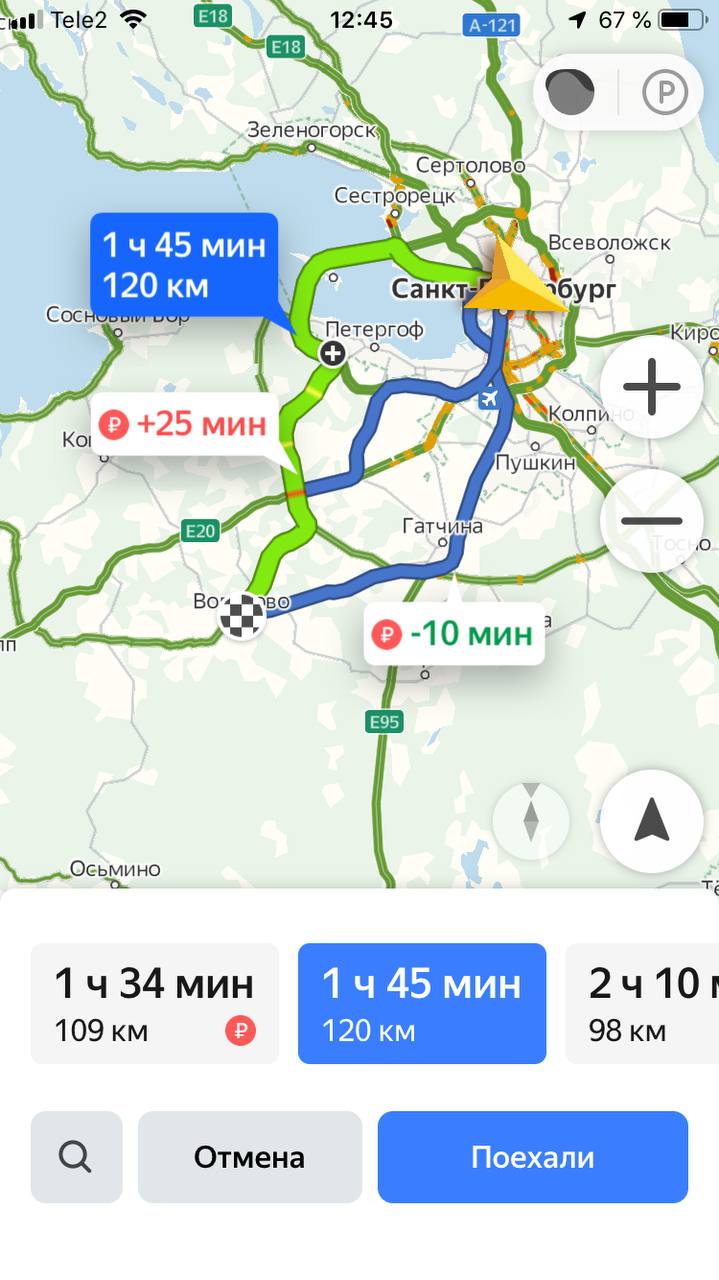Cancel route selection with Отмена
Image resolution: width=719 pixels, height=1280 pixels.
pyautogui.click(x=249, y=1157)
